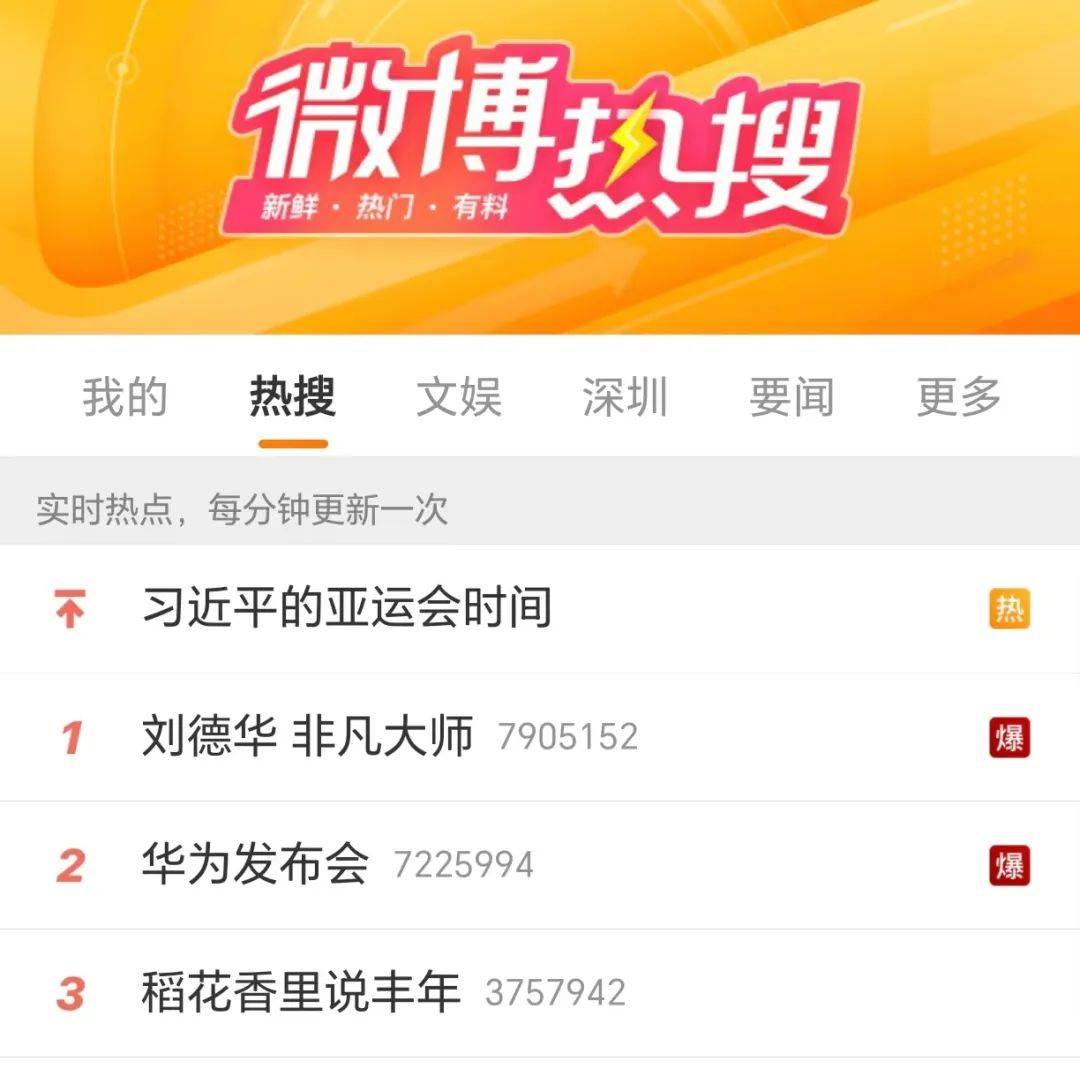This screenshot has height=1069, width=1080.
Task: Switch to the 文娱 tab
Action: [459, 397]
